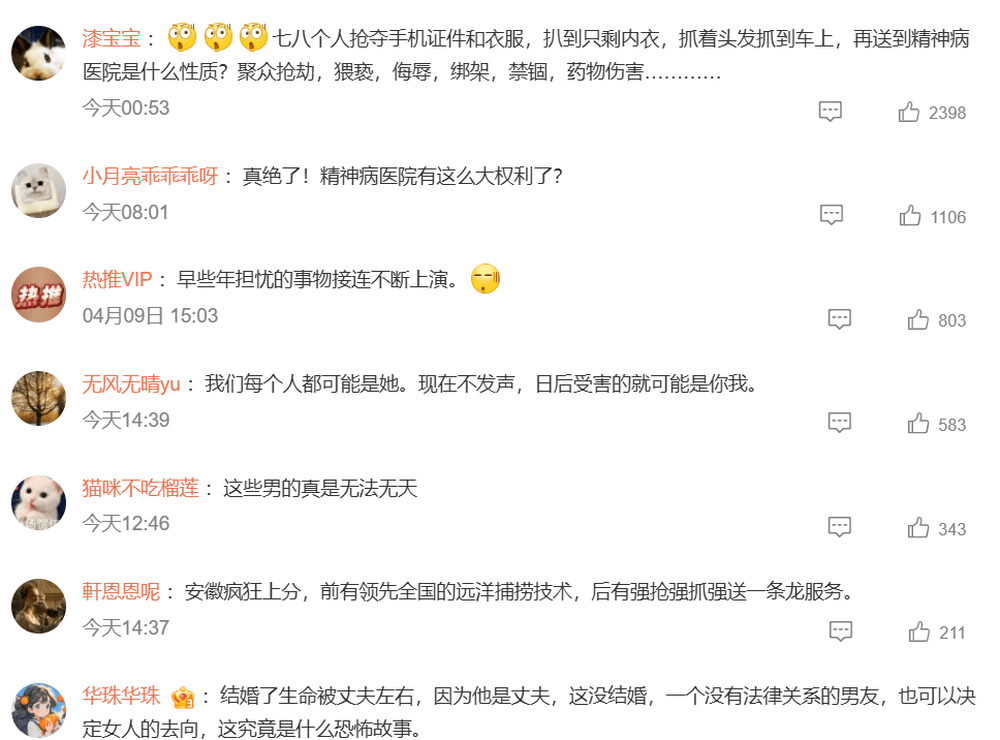Open 热推VIP's profile from username
The height and width of the screenshot is (740, 1000).
(x=117, y=280)
